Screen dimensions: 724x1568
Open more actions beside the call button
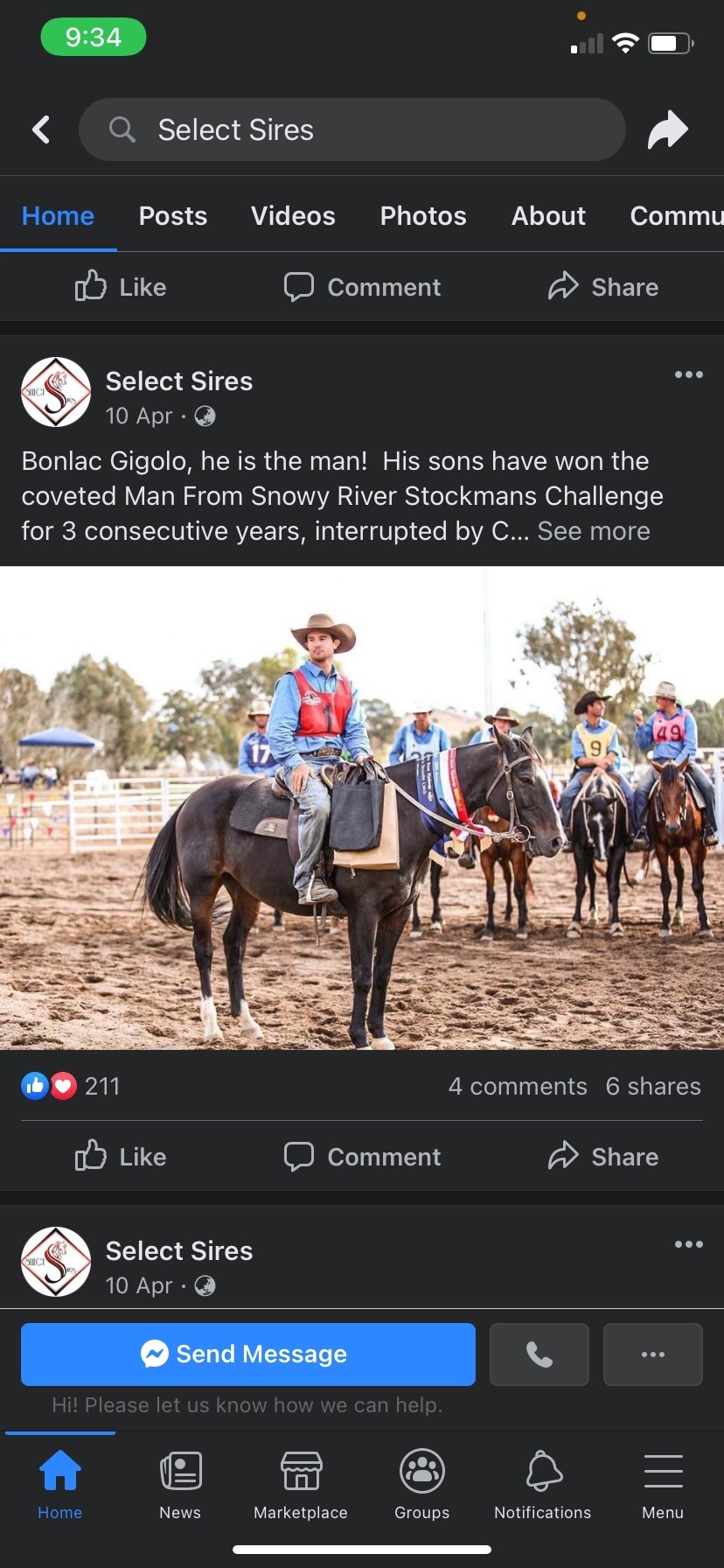pos(653,1354)
